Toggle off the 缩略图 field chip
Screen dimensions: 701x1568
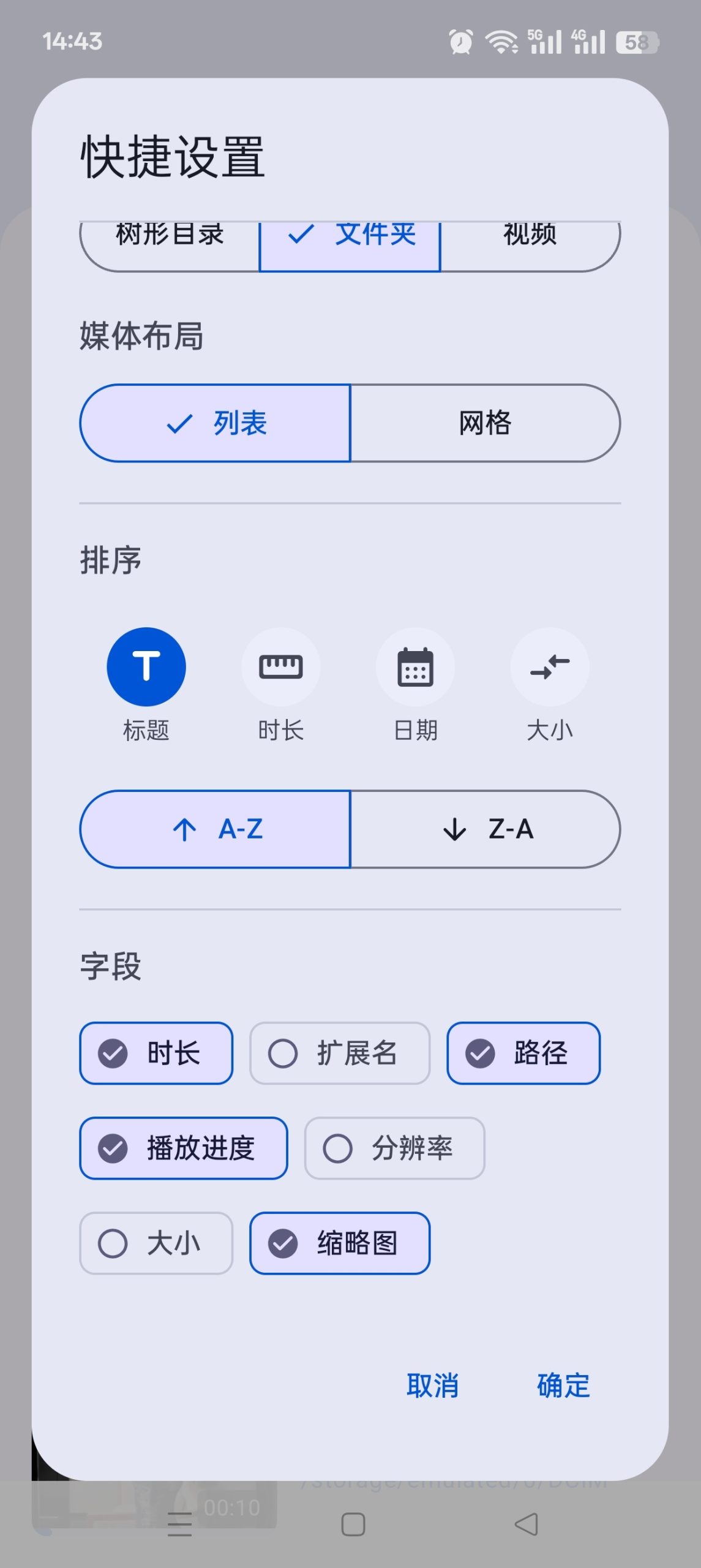[x=340, y=1243]
